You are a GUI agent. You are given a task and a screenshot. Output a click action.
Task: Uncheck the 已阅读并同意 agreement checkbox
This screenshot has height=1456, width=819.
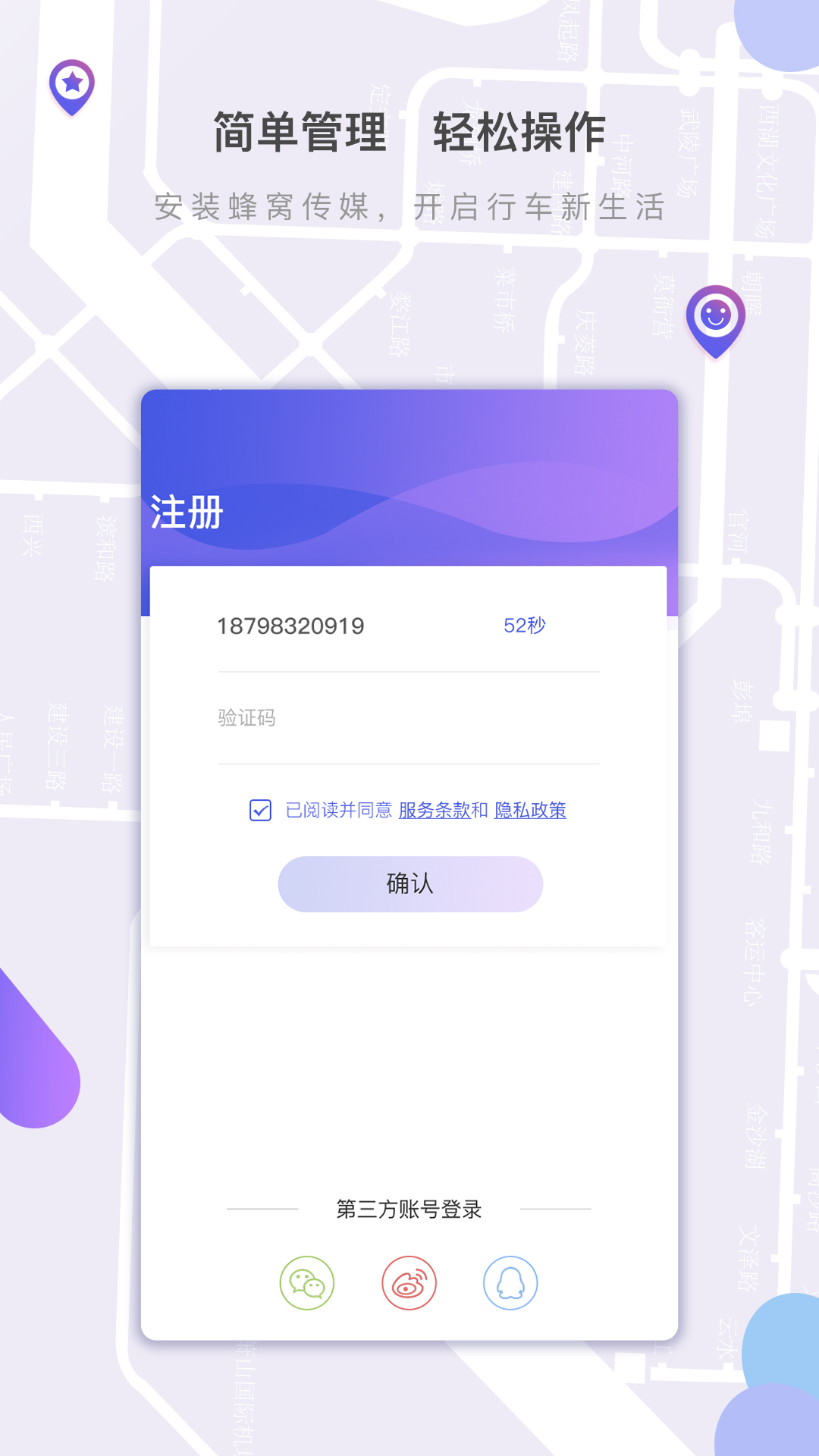coord(260,811)
